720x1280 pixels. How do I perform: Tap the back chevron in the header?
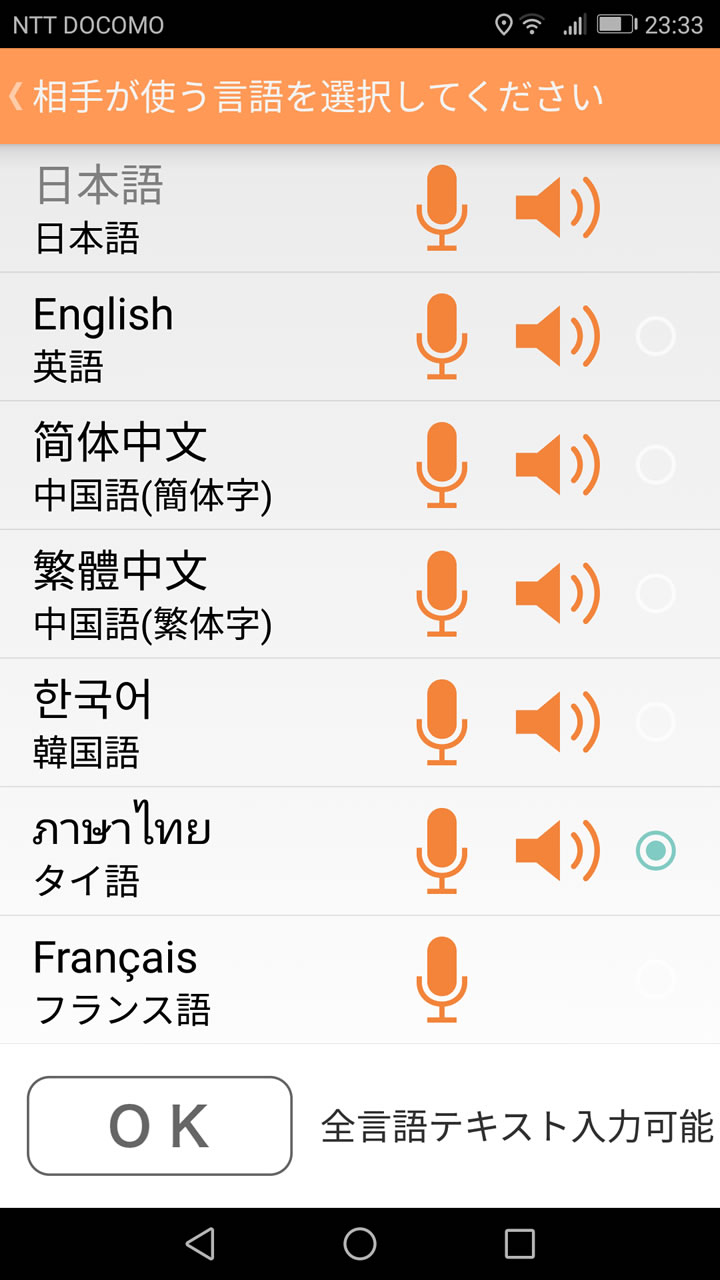(x=15, y=97)
